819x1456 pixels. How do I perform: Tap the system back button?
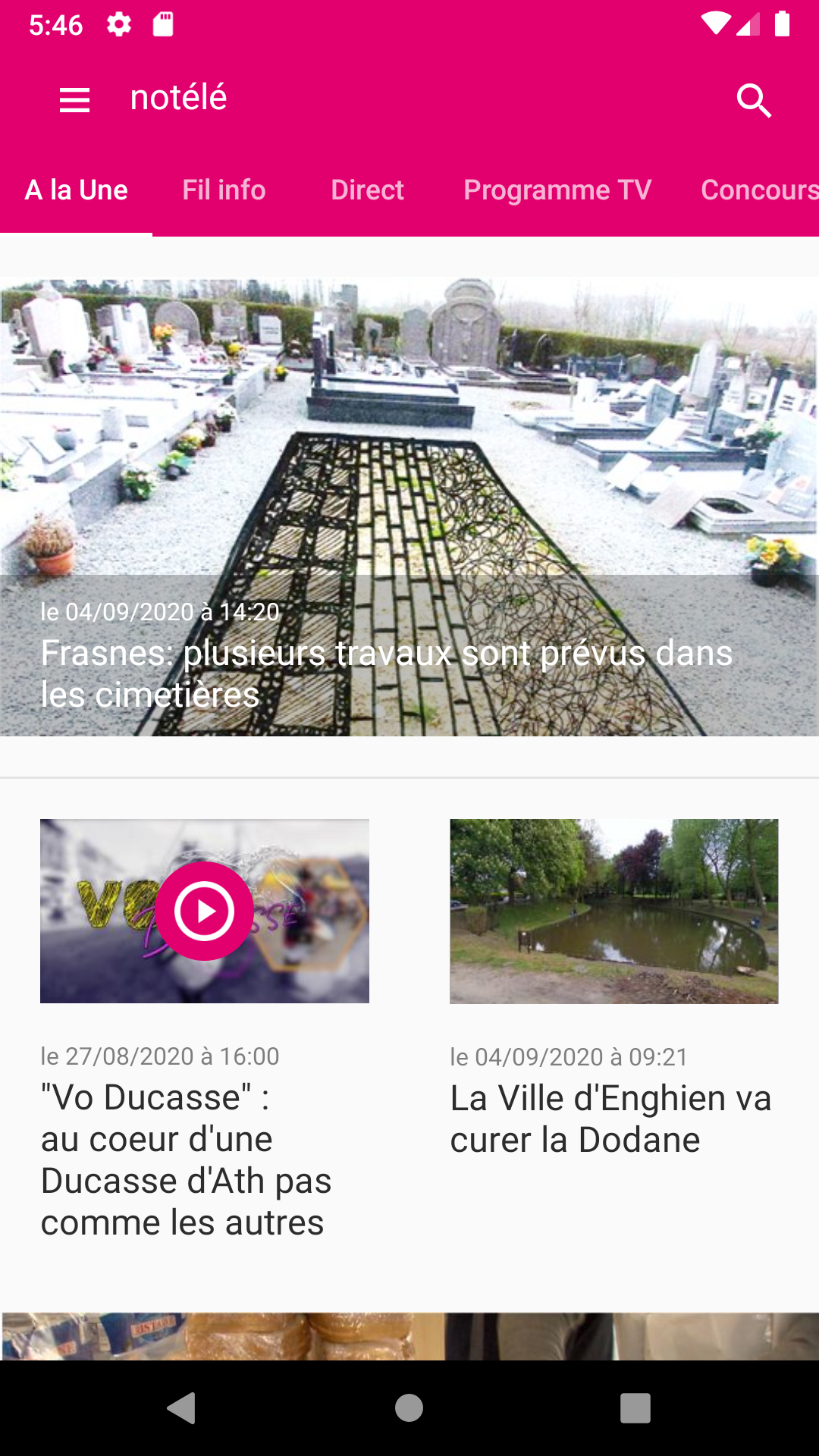(182, 1408)
